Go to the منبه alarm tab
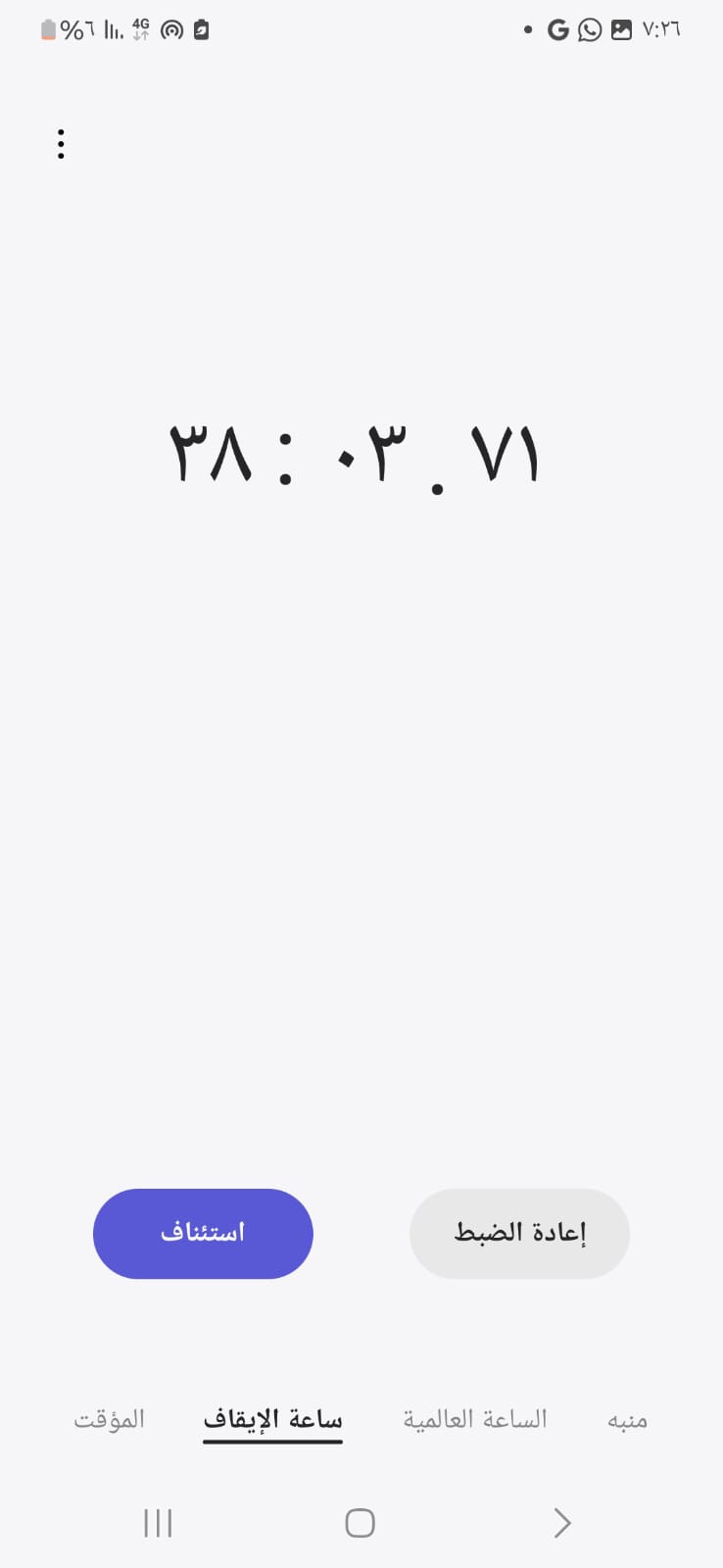The width and height of the screenshot is (723, 1568). [627, 1419]
